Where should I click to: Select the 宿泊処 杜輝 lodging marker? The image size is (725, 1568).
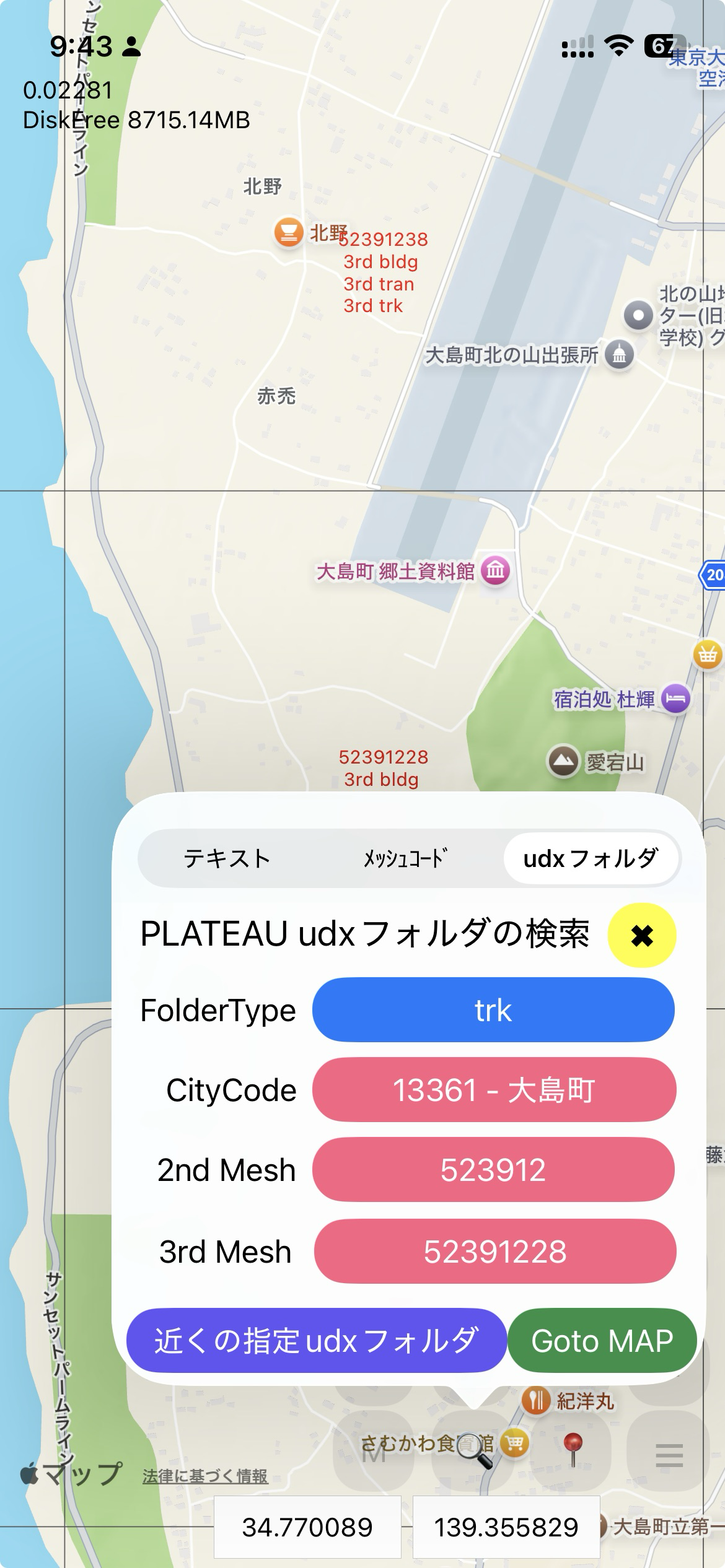point(675,699)
